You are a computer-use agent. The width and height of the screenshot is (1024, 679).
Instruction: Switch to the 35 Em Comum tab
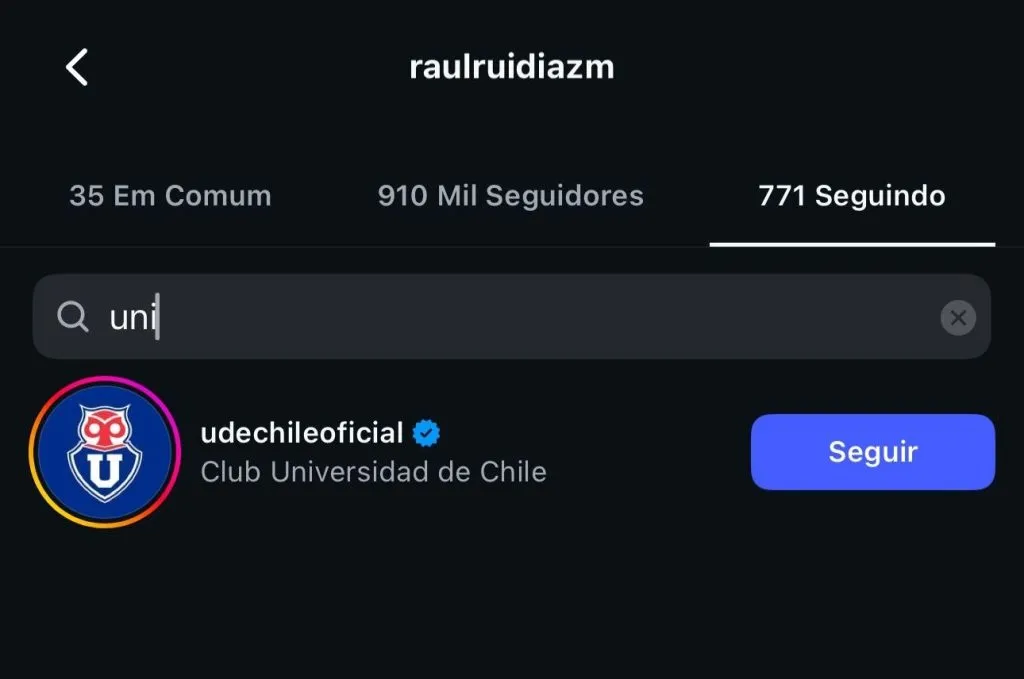(x=170, y=196)
